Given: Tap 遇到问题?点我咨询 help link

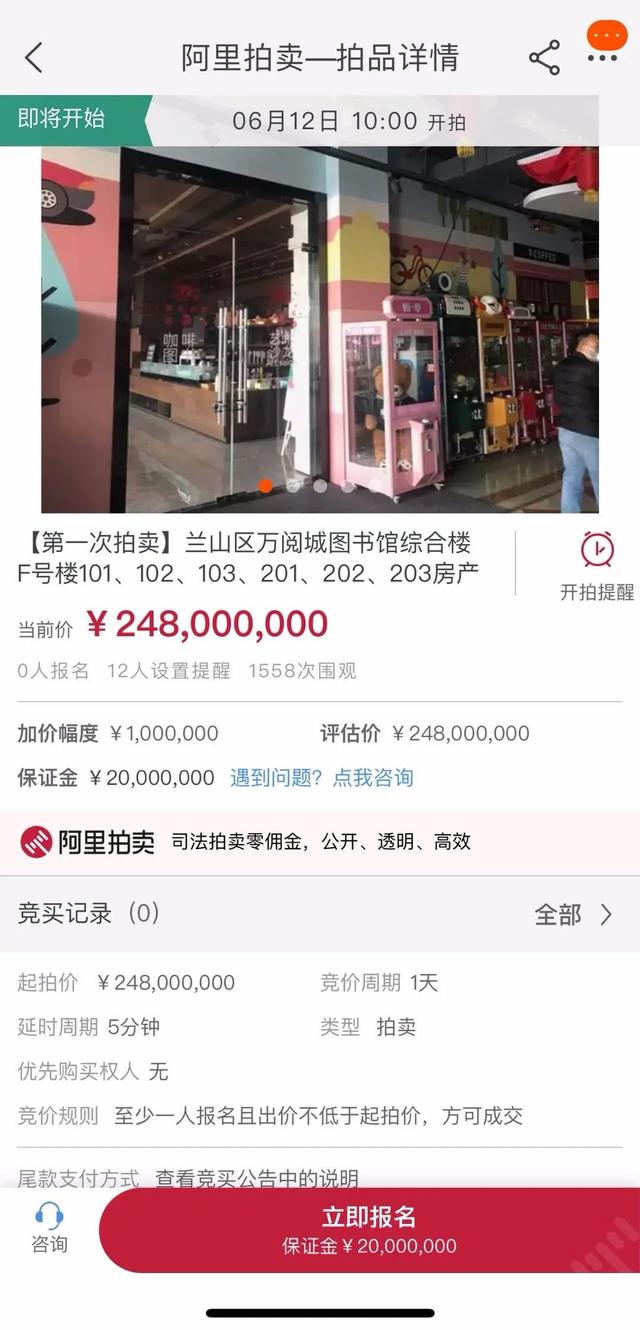Looking at the screenshot, I should pyautogui.click(x=321, y=777).
